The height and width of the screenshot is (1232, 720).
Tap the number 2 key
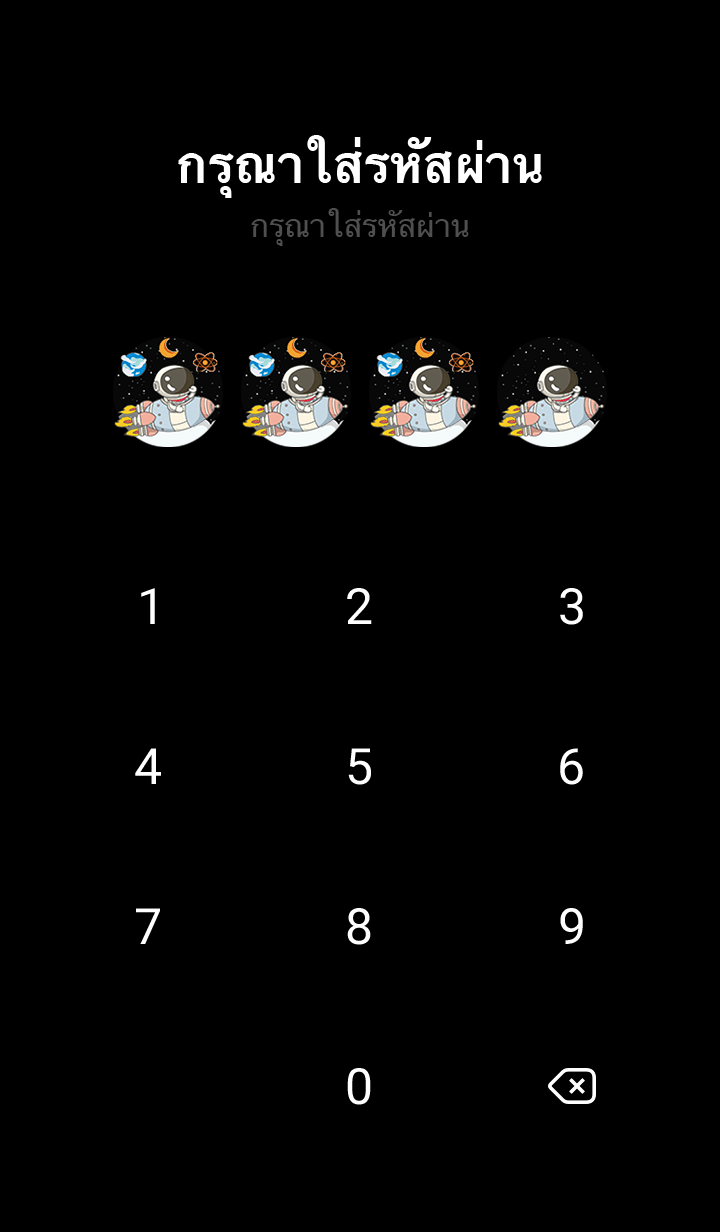tap(359, 607)
